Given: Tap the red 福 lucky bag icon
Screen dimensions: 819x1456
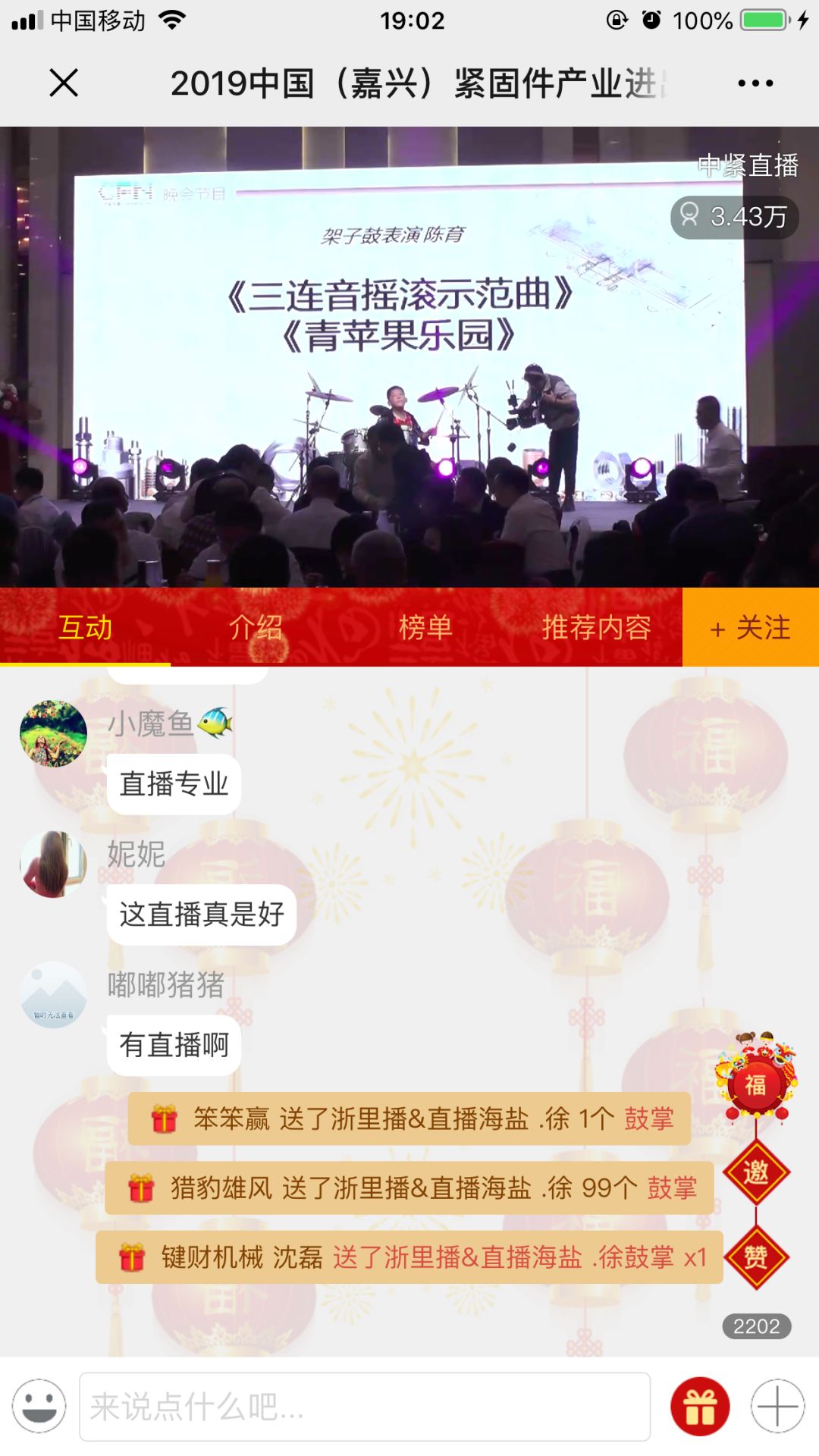Looking at the screenshot, I should tap(755, 1083).
